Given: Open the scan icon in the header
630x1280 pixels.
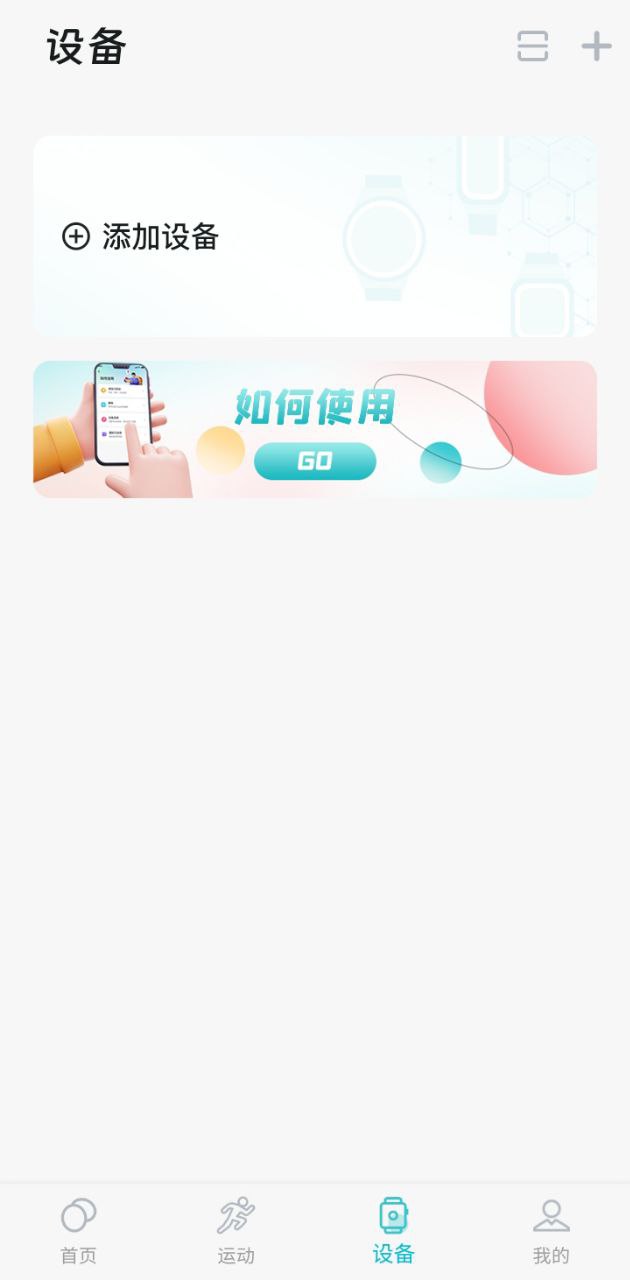Looking at the screenshot, I should [x=532, y=46].
